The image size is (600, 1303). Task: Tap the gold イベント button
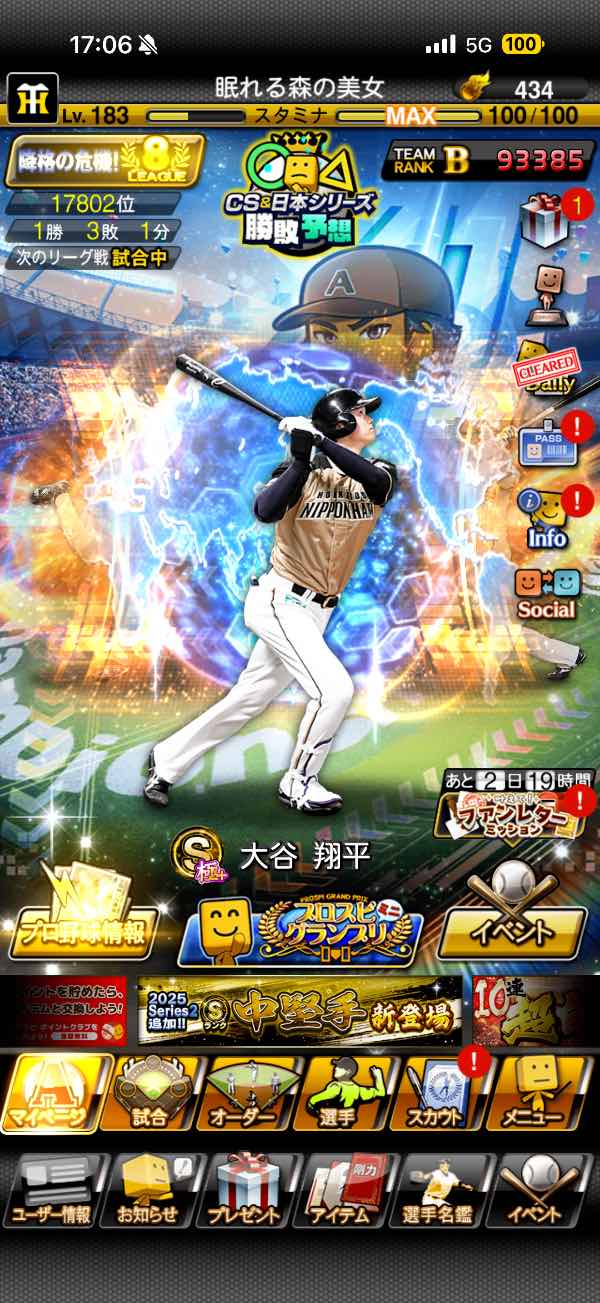point(511,920)
